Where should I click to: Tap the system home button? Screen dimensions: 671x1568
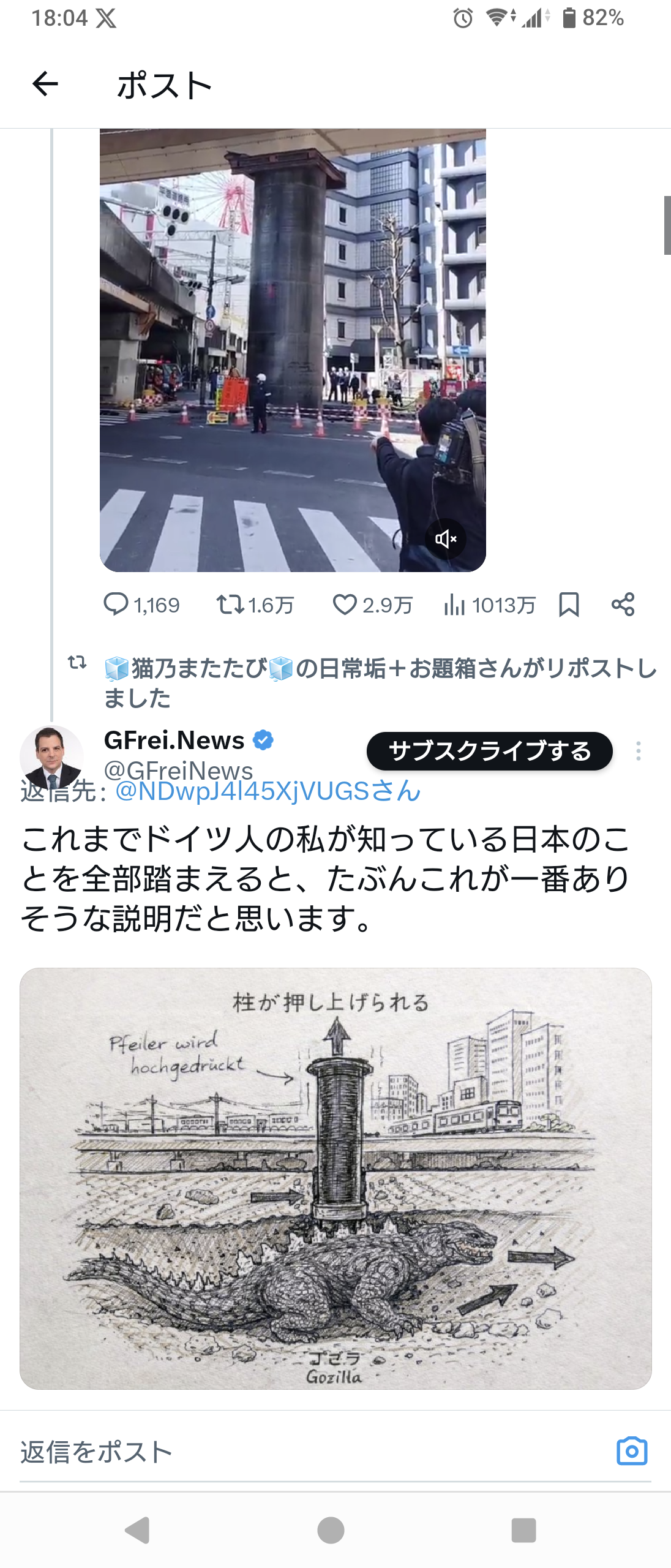coord(331,1530)
